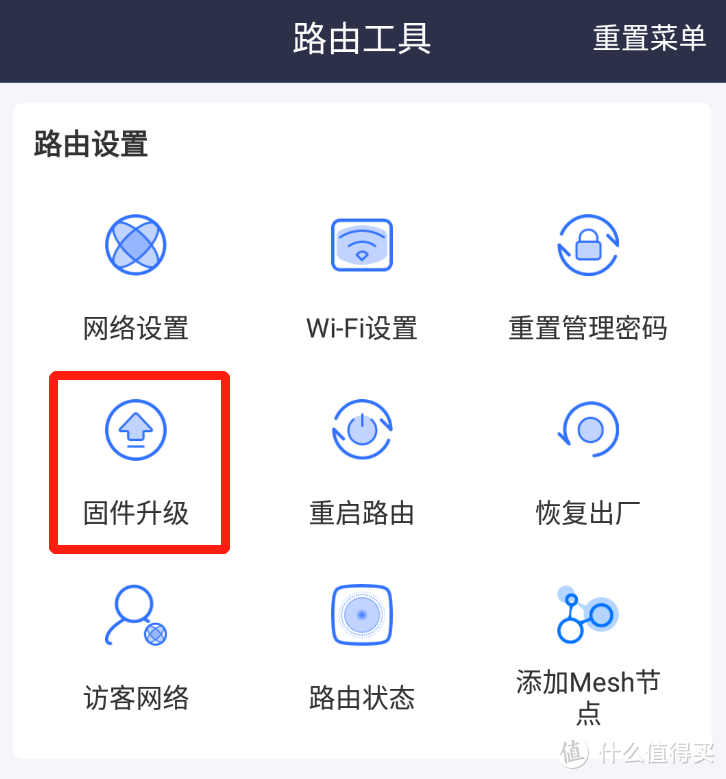Tap the 网络设置 text label
Screen dimensions: 726x779
click(x=135, y=328)
